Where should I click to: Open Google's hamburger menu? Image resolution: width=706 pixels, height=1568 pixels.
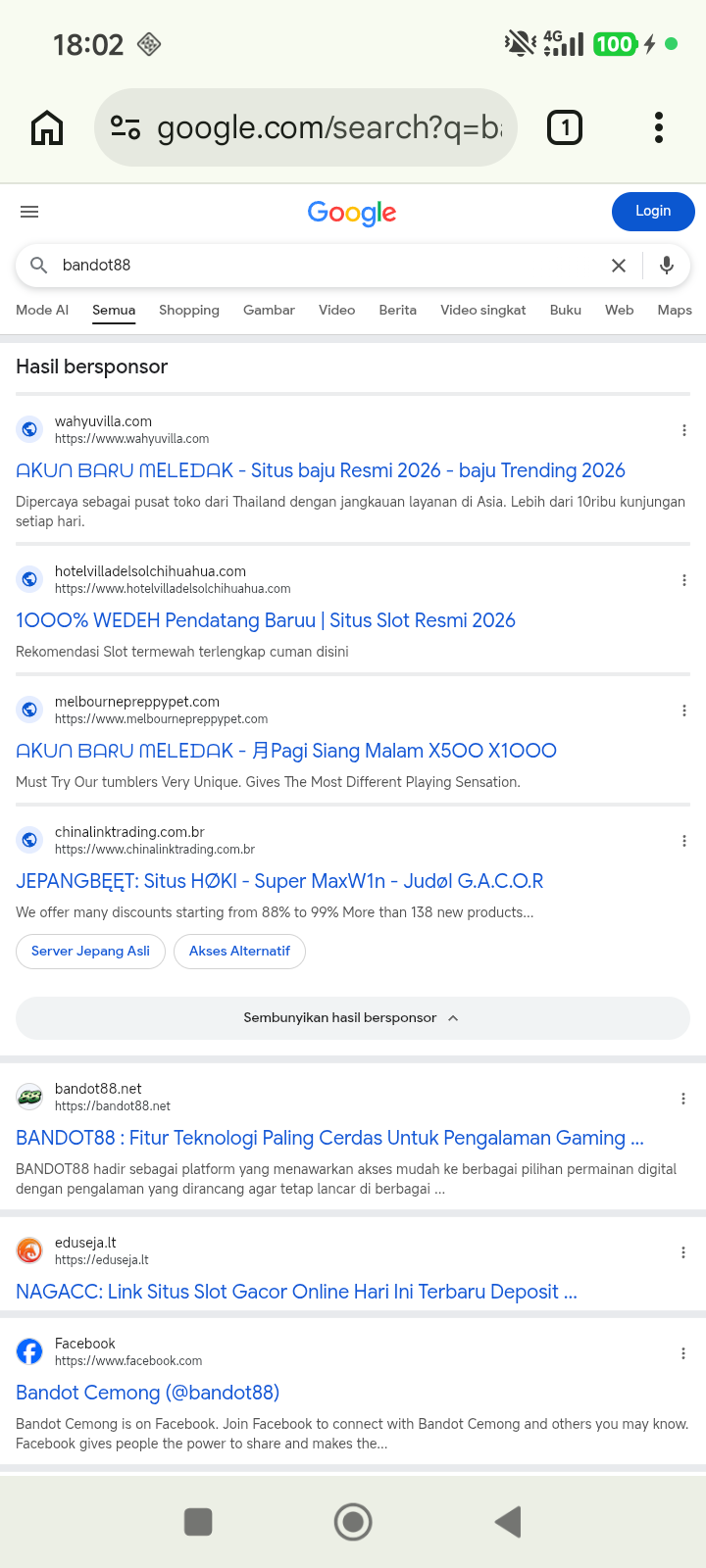click(x=29, y=212)
